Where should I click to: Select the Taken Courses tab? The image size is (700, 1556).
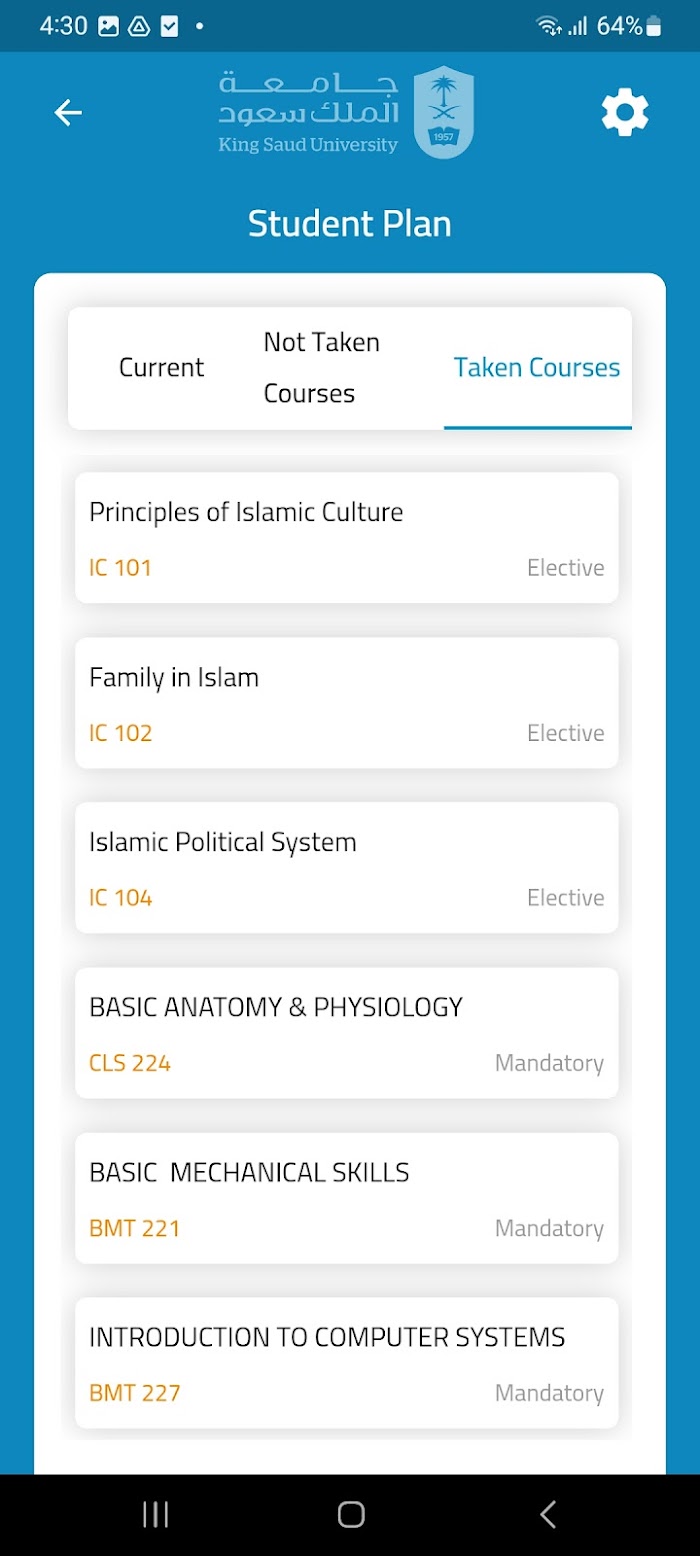coord(537,368)
